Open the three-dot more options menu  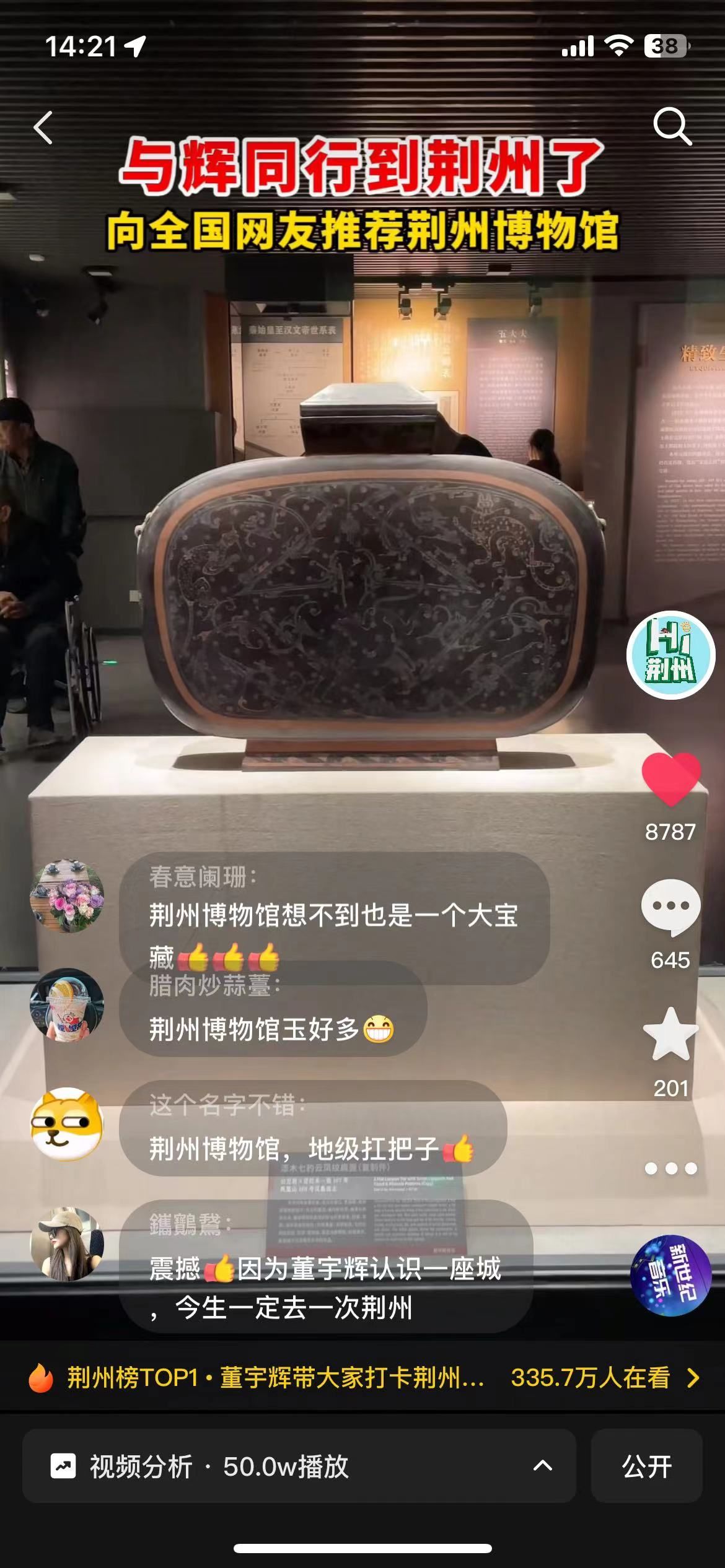[x=670, y=1169]
